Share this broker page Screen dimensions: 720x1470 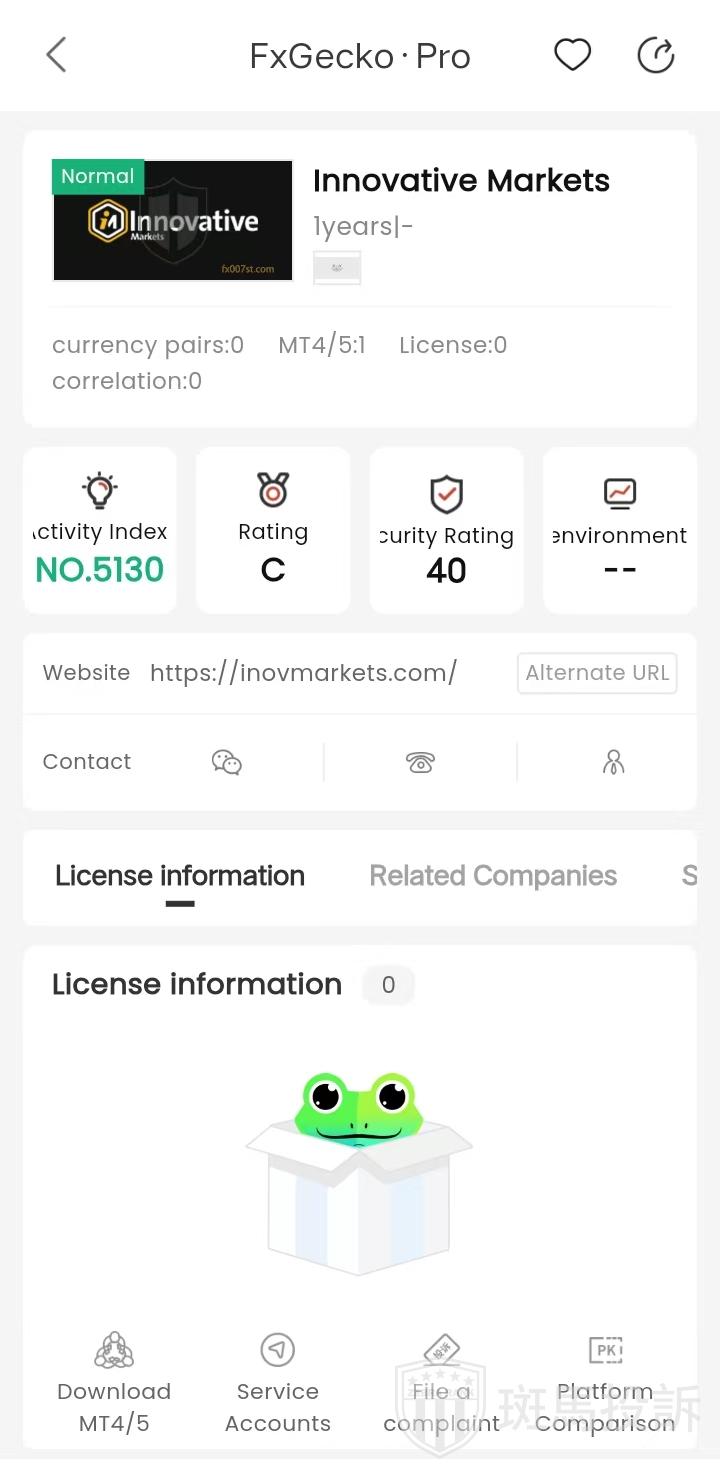[x=656, y=55]
